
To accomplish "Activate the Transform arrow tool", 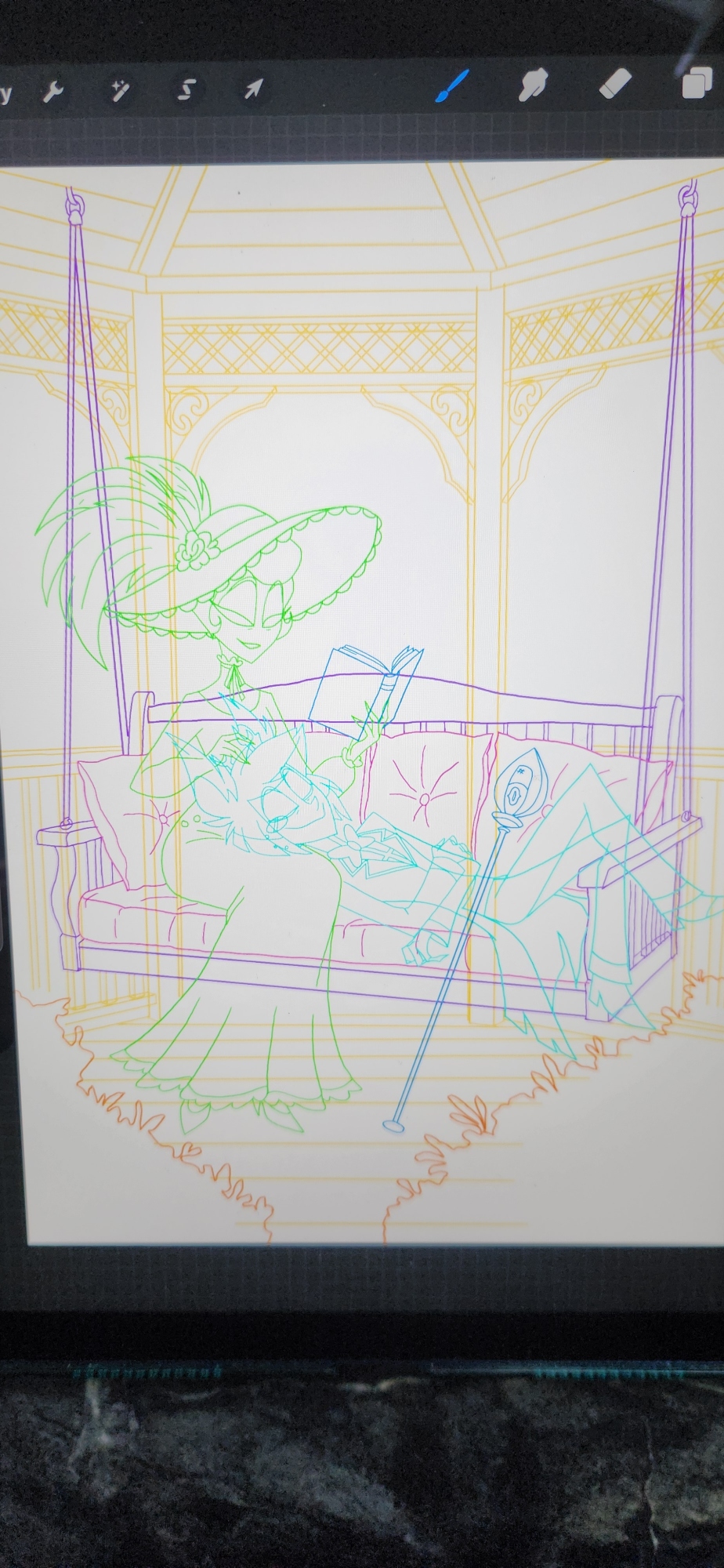I will click(x=252, y=90).
